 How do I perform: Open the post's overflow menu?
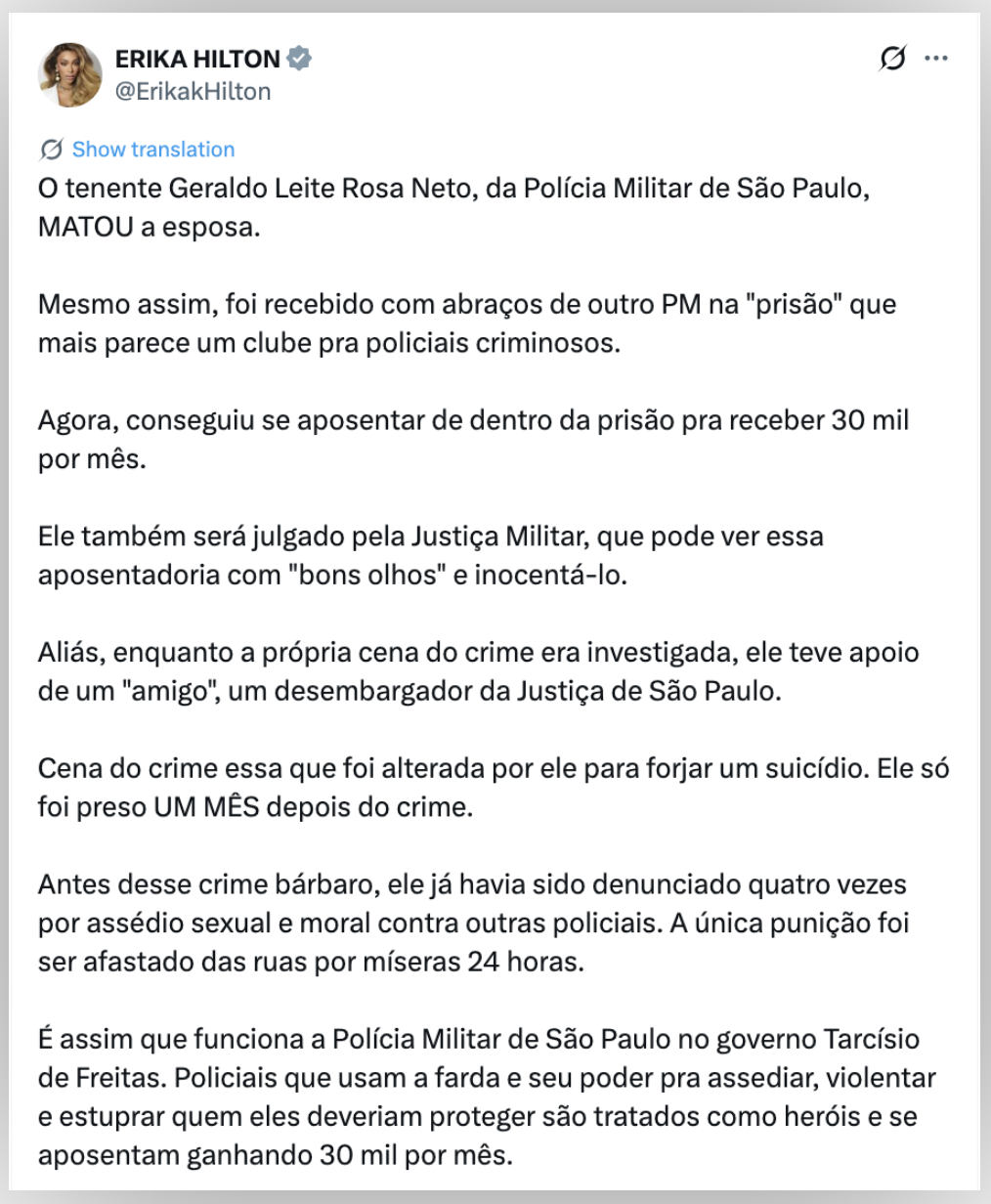(936, 59)
